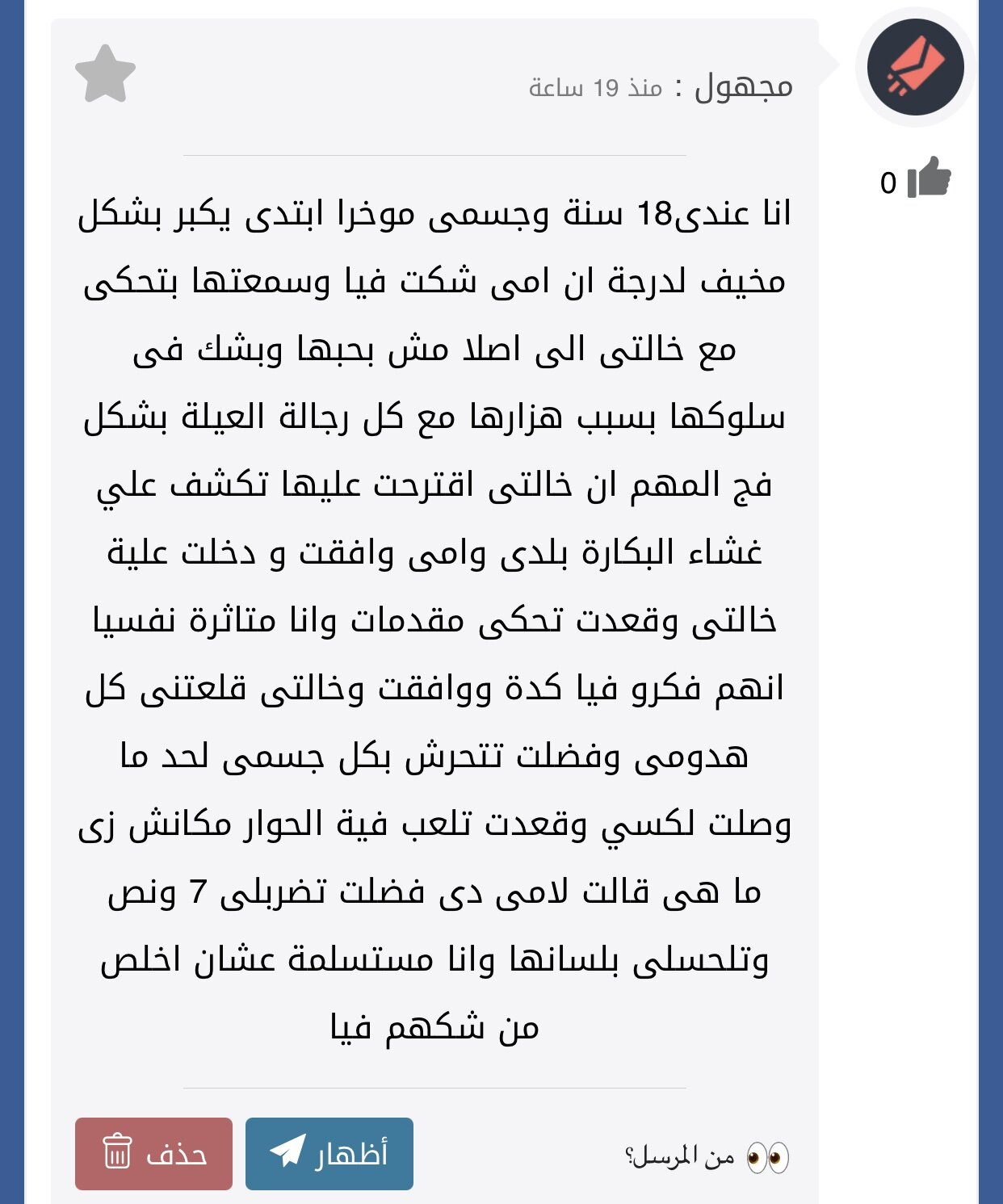Like the message with the thumbs-up icon

pyautogui.click(x=929, y=178)
